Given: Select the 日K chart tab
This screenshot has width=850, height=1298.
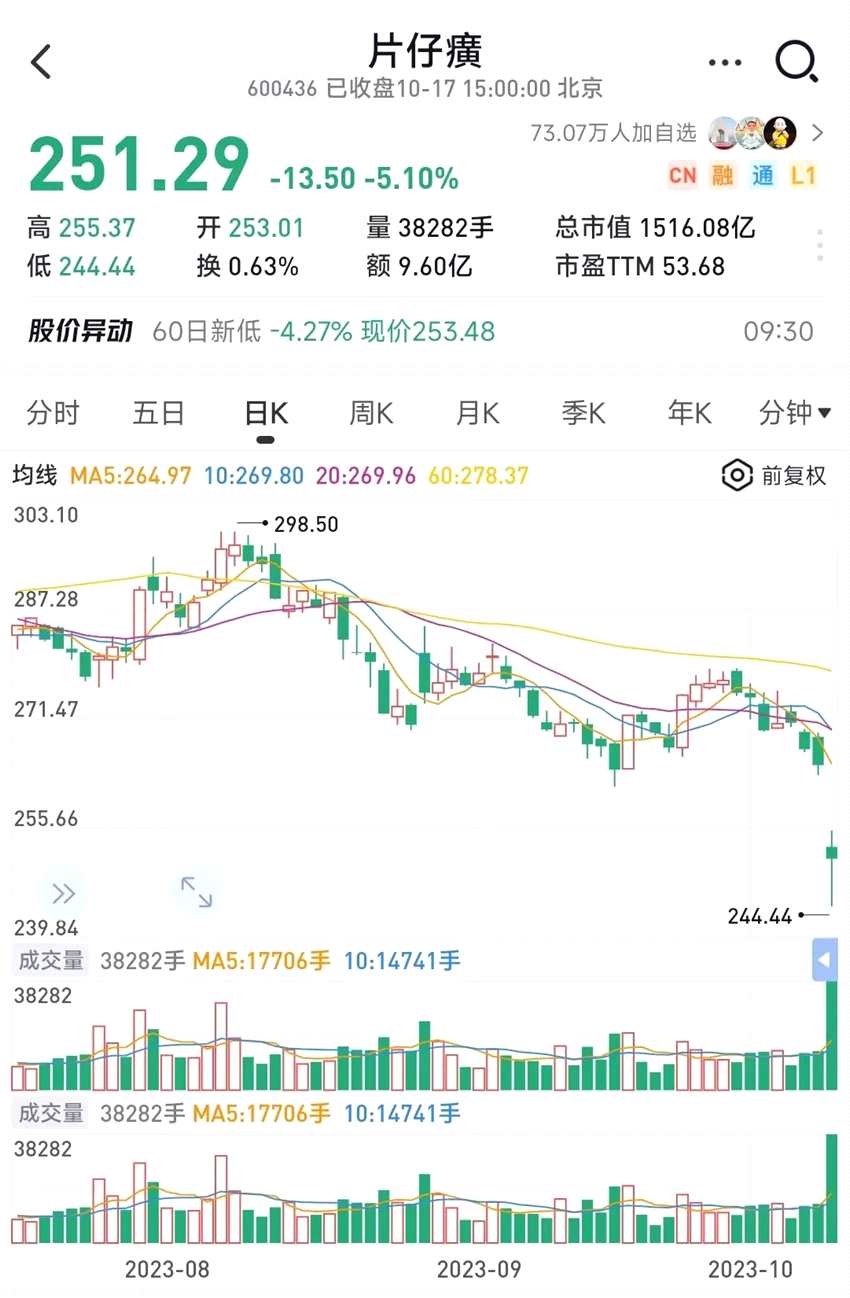Looking at the screenshot, I should tap(266, 413).
